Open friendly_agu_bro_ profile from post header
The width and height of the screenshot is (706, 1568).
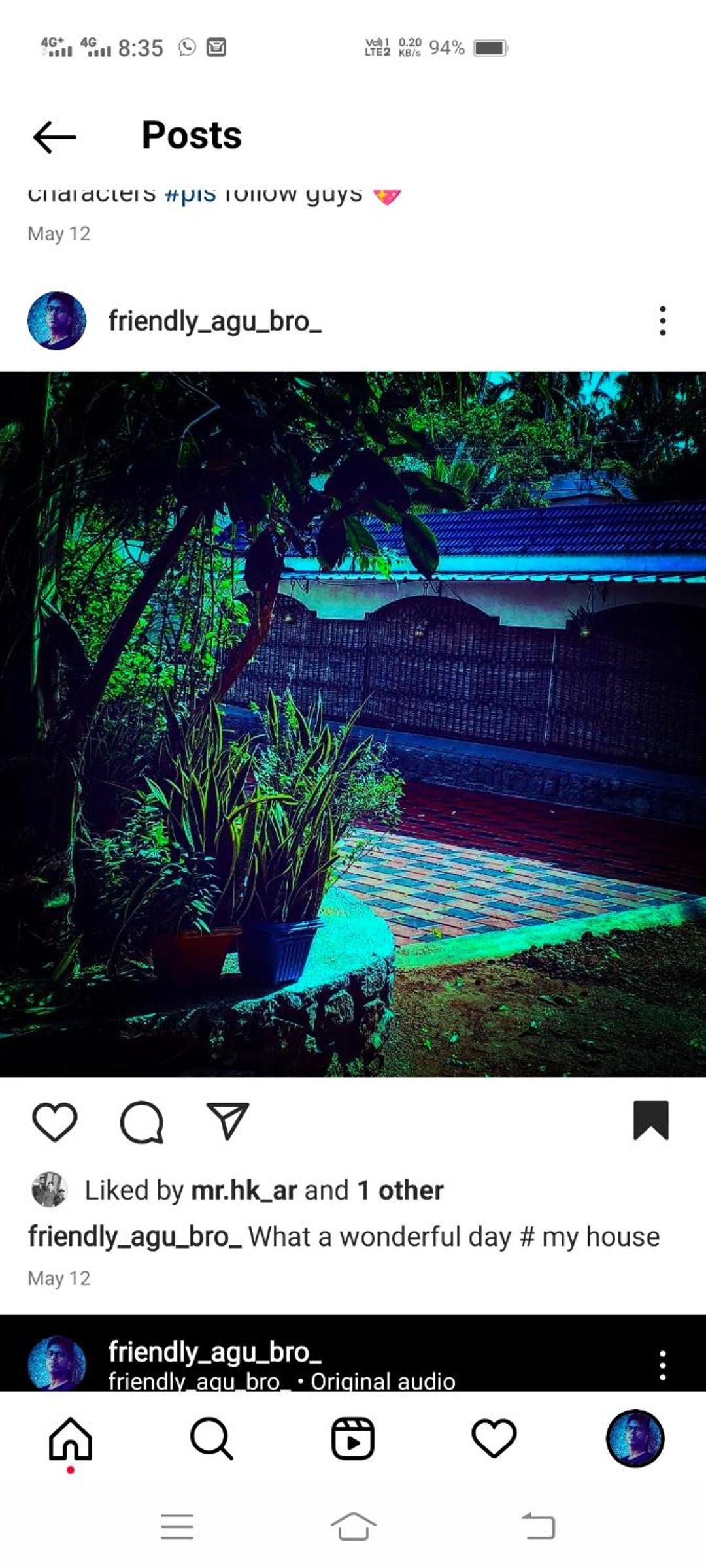click(x=215, y=321)
